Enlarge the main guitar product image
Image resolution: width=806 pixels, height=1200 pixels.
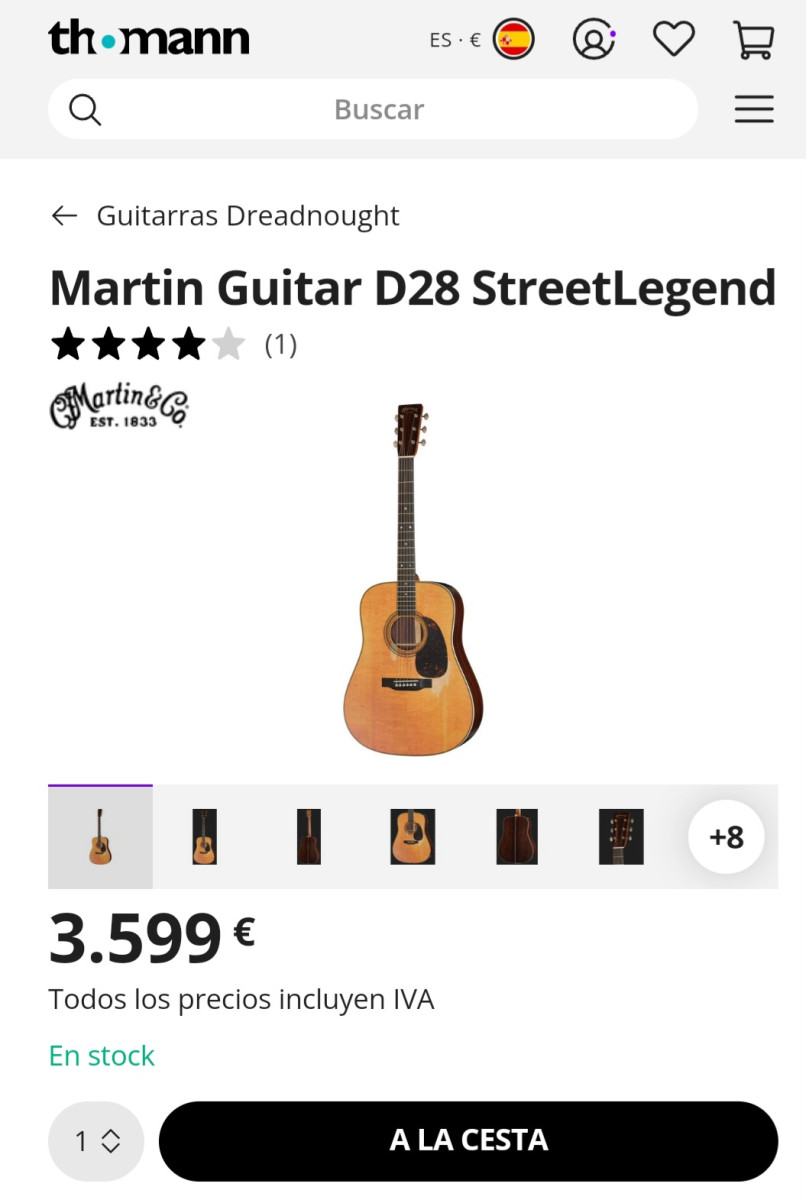(412, 580)
